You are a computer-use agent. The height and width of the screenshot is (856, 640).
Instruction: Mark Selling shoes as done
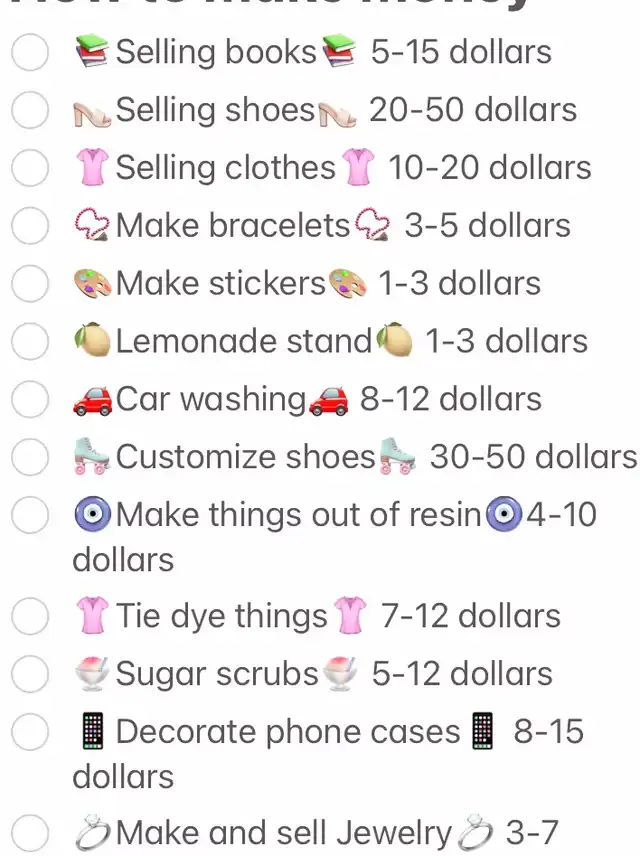(x=30, y=111)
